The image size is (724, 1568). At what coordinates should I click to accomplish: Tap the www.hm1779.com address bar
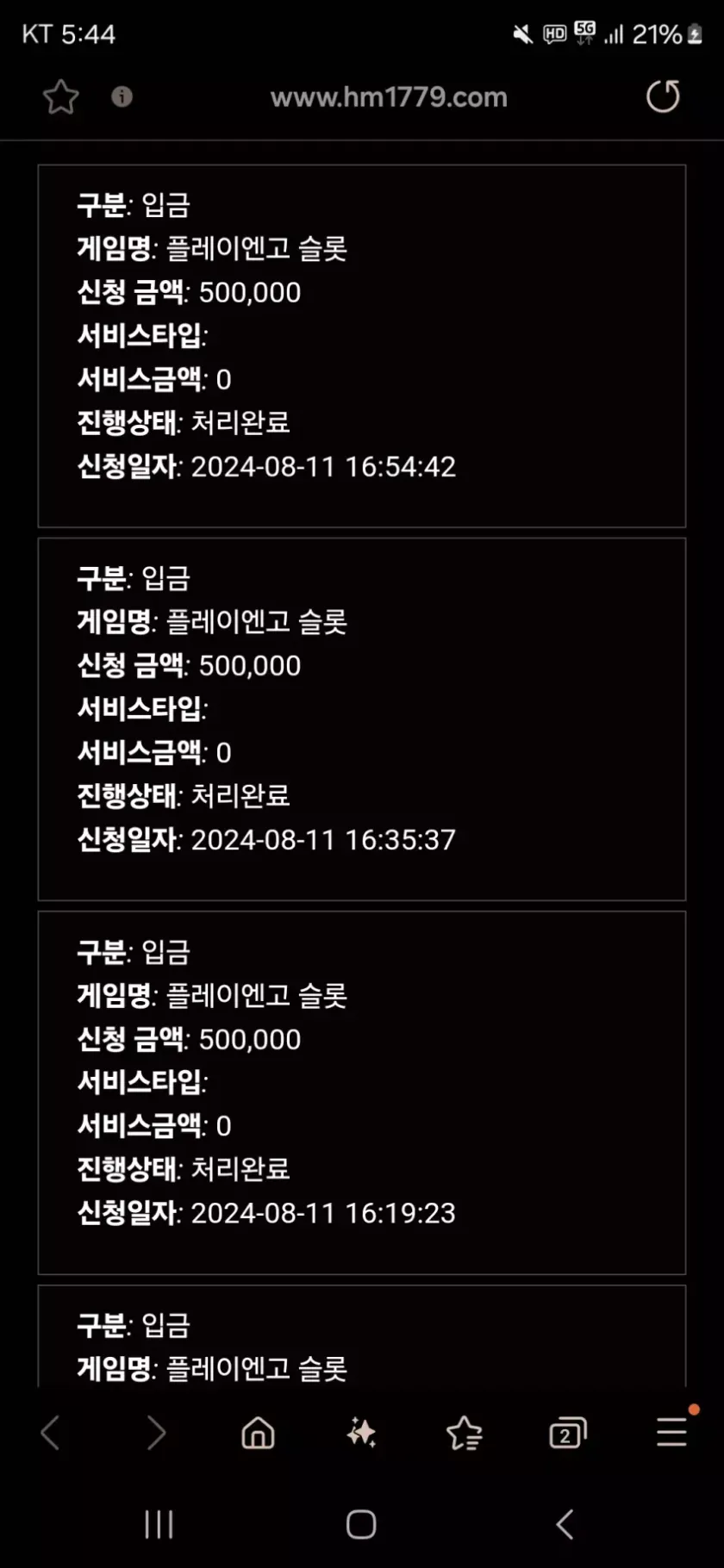click(x=389, y=97)
